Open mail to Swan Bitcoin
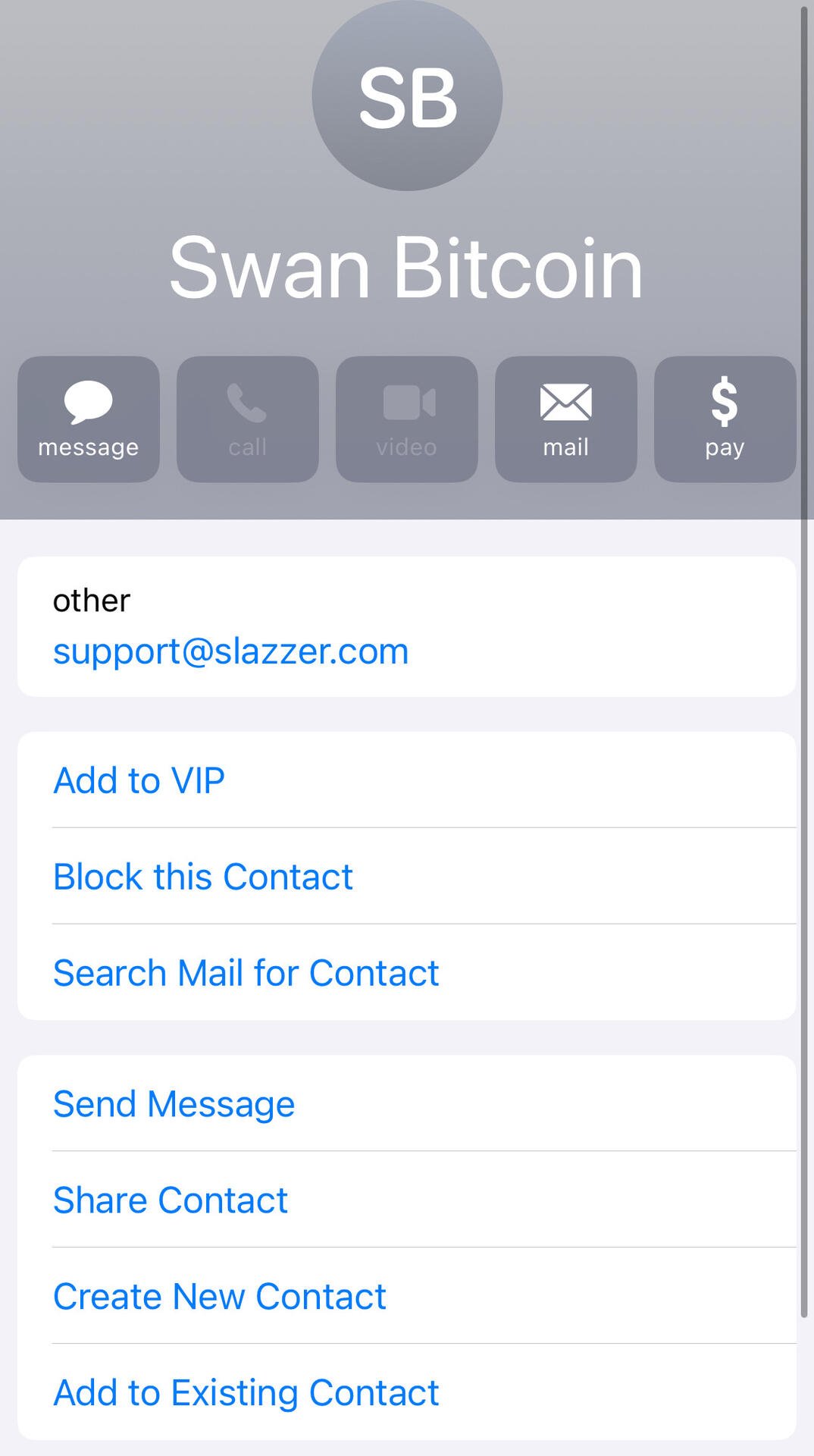 pos(566,419)
